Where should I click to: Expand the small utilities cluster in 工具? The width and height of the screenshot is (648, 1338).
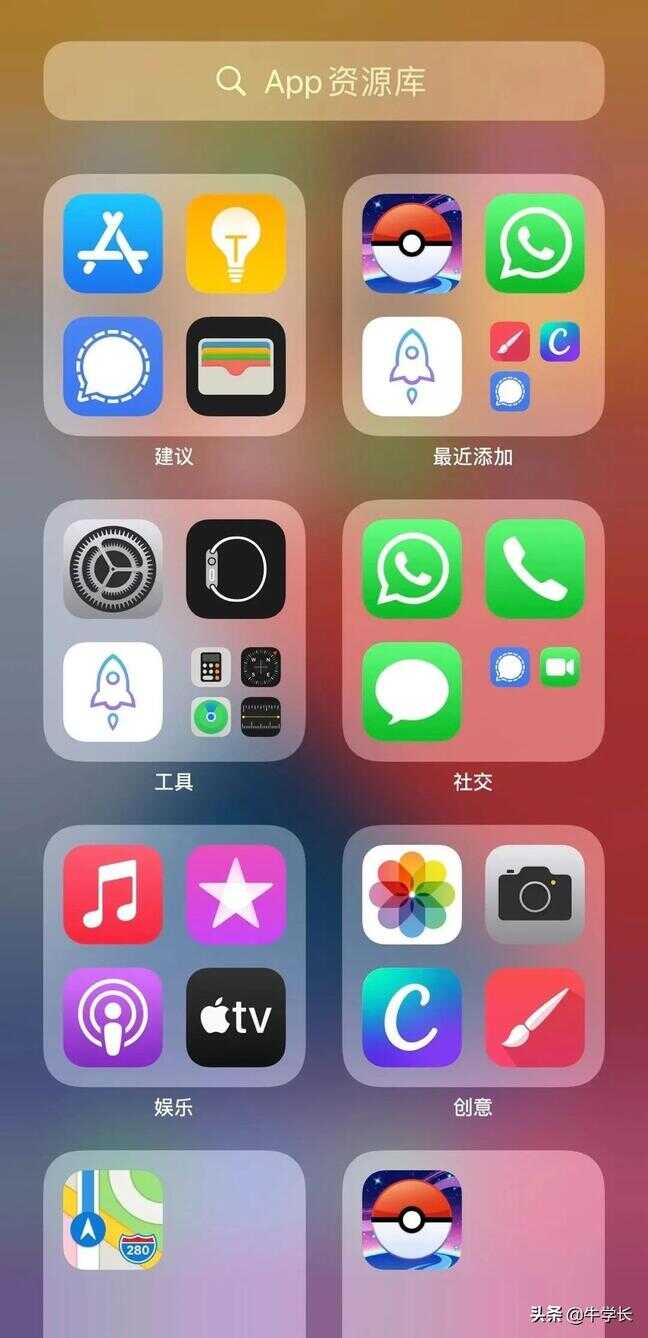click(x=236, y=692)
